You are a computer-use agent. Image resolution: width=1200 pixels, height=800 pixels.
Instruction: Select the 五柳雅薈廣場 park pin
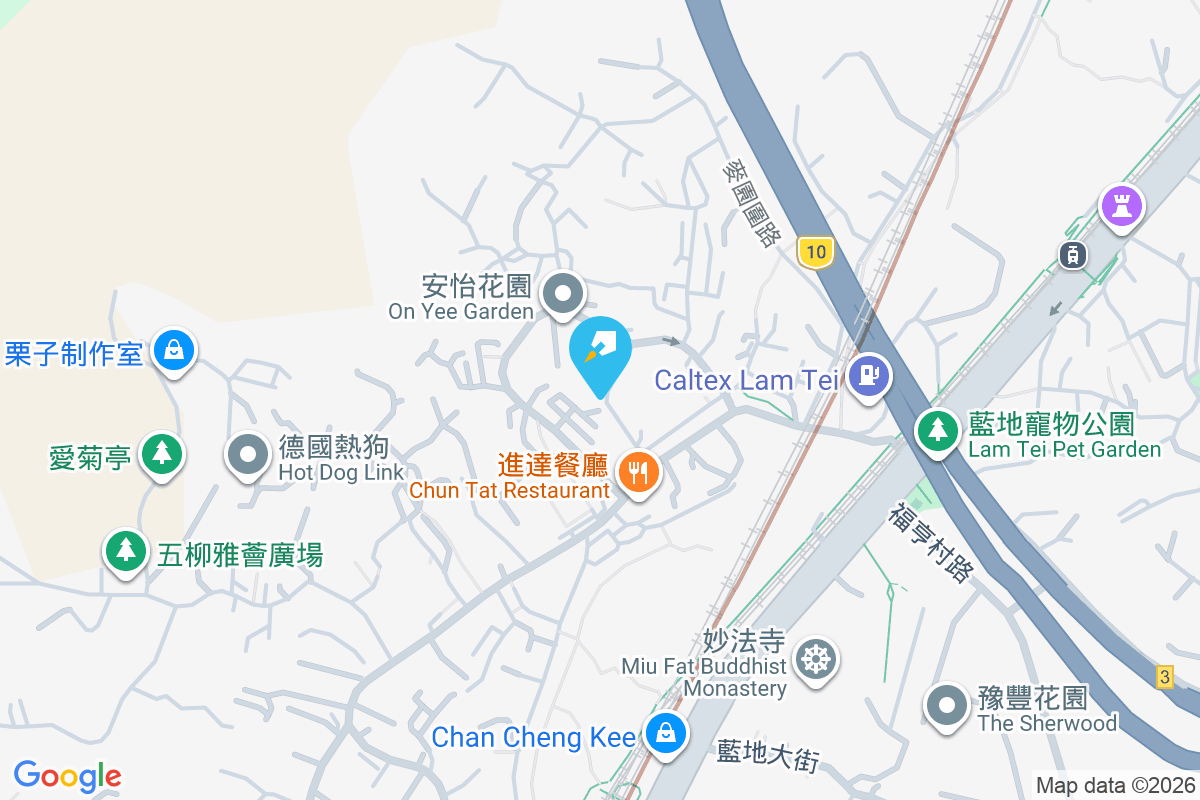point(125,549)
